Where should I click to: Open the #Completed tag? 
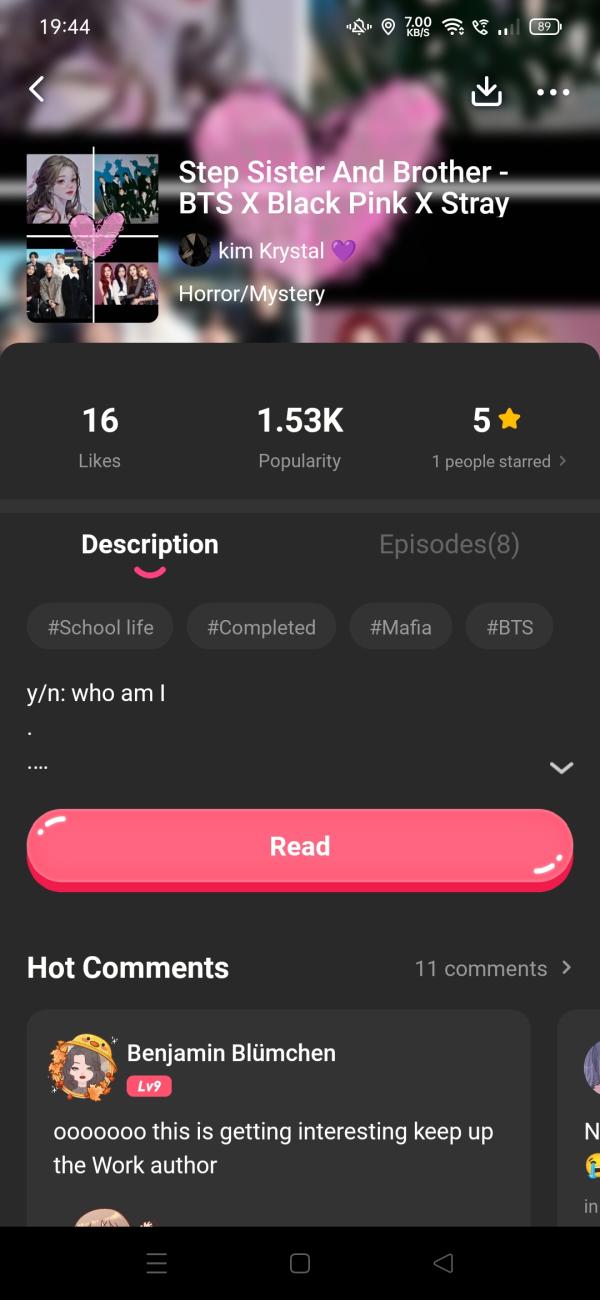click(x=261, y=627)
